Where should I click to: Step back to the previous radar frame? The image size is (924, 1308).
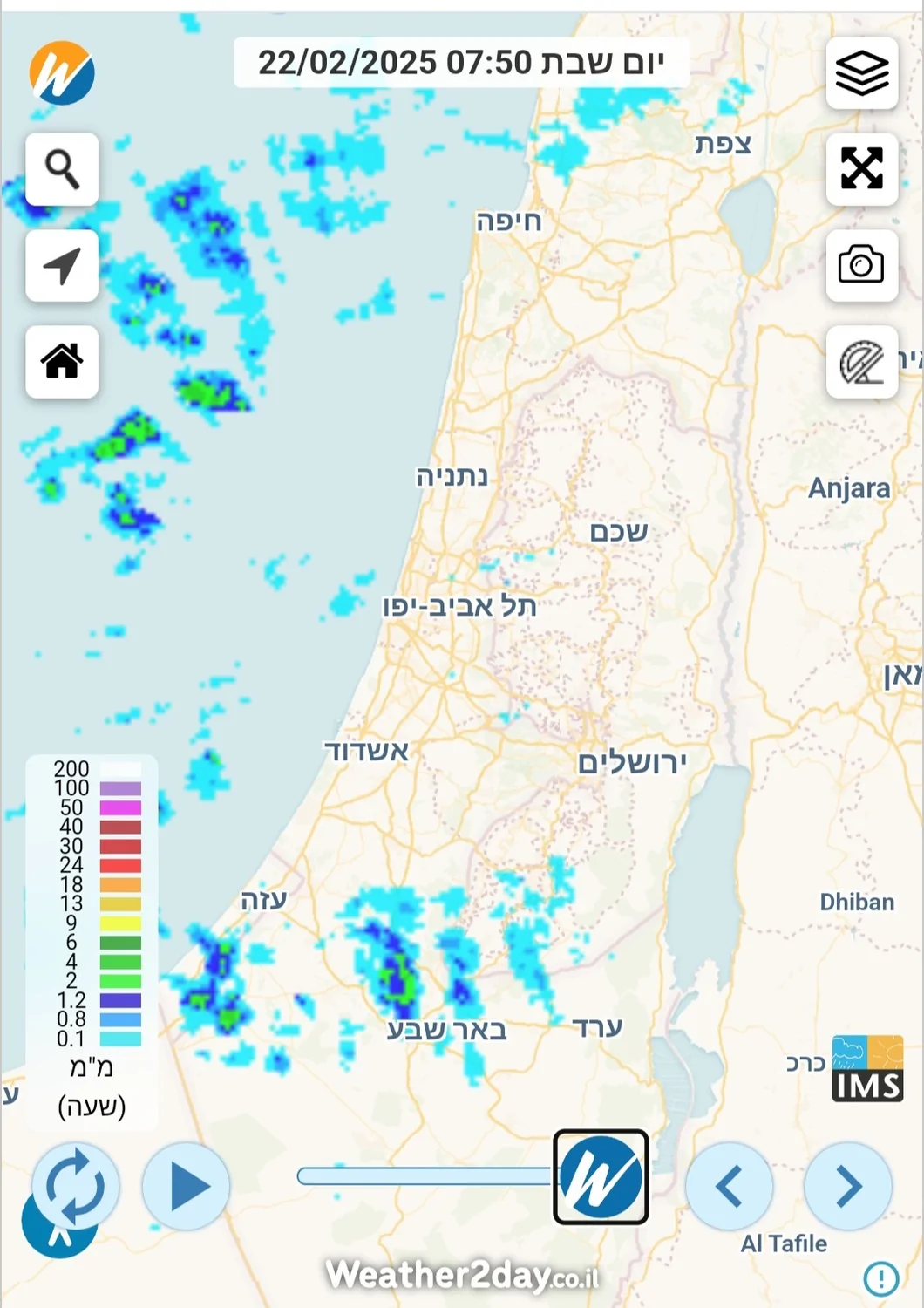coord(730,1186)
